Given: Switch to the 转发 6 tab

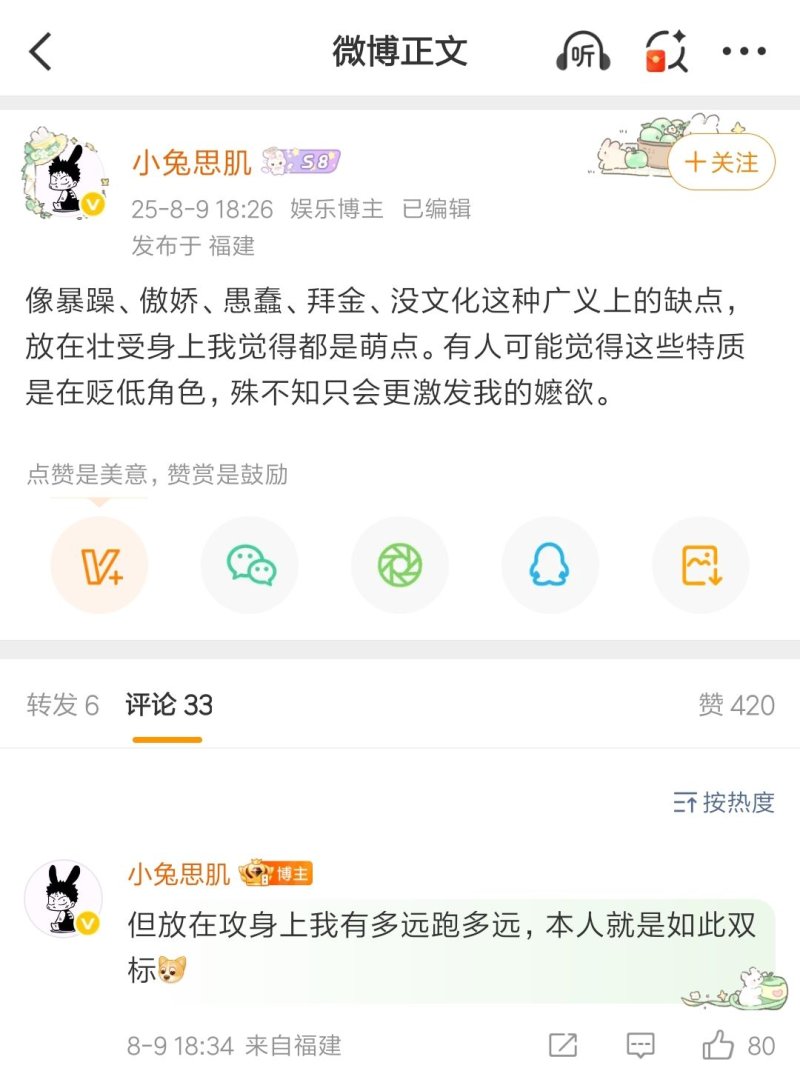Looking at the screenshot, I should pyautogui.click(x=63, y=705).
